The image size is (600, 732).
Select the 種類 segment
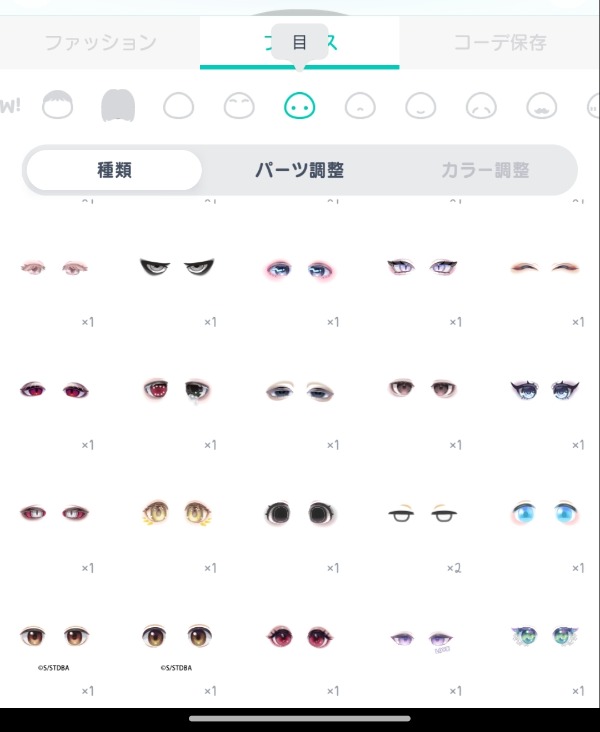[113, 170]
